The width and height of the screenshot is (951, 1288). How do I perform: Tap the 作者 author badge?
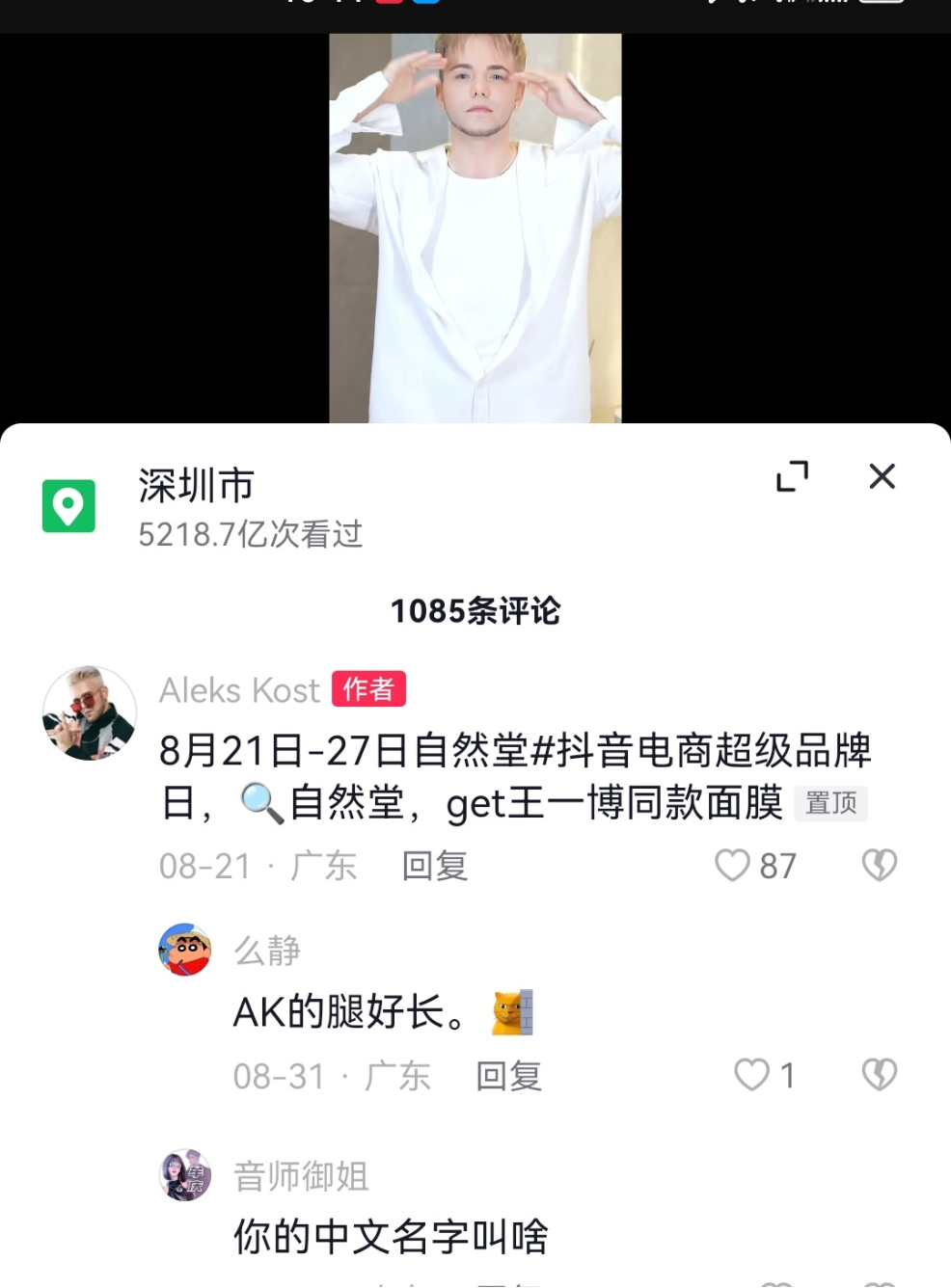coord(368,688)
